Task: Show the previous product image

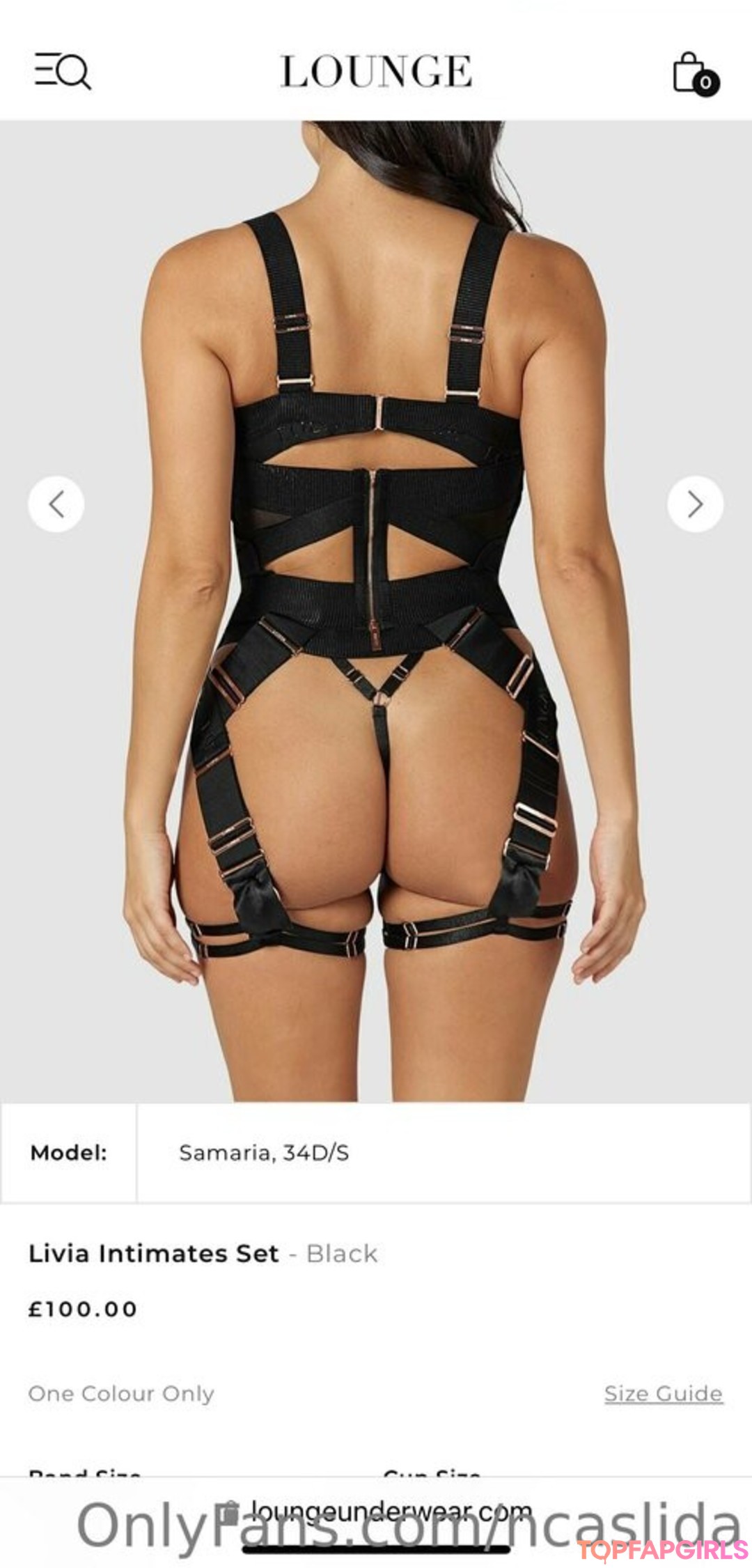Action: (56, 504)
